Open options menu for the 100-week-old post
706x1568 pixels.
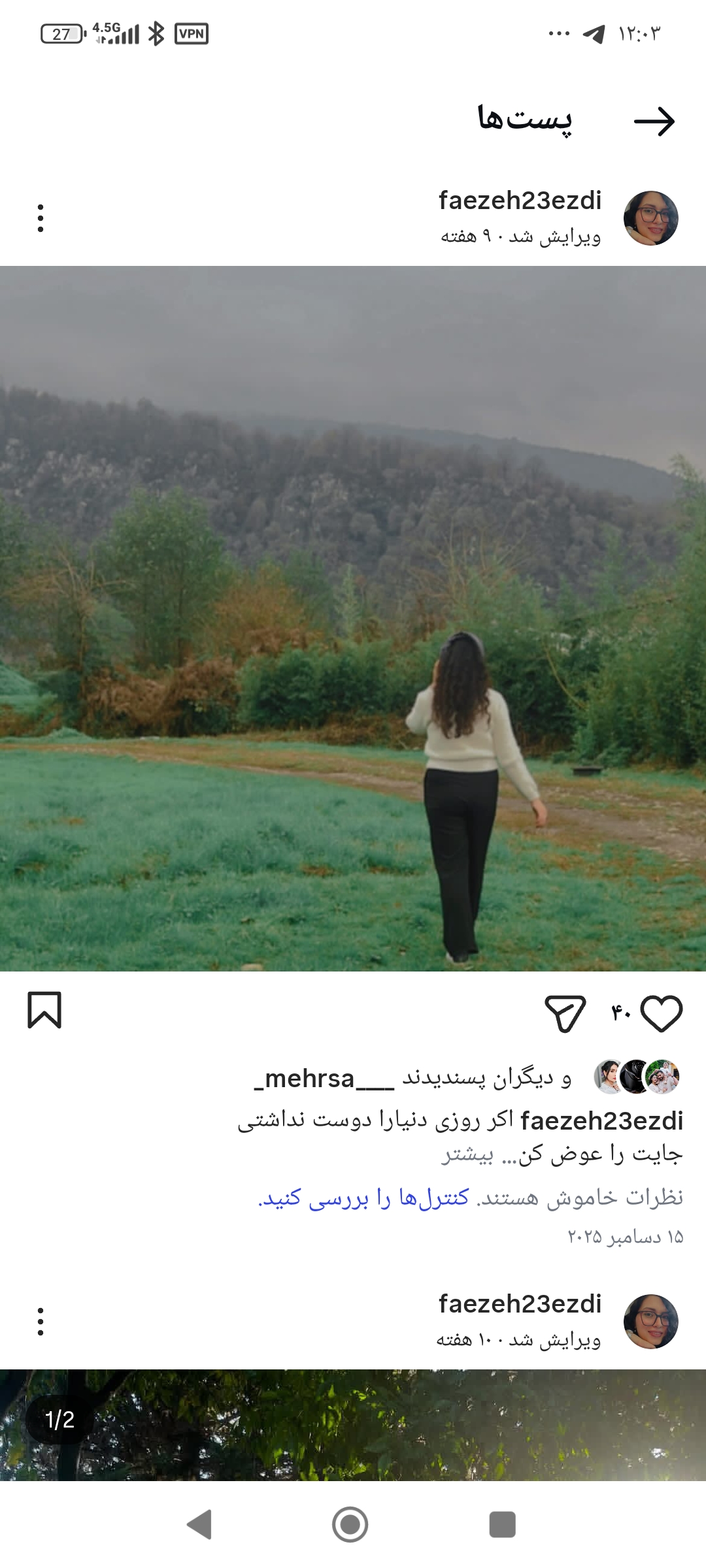41,1322
